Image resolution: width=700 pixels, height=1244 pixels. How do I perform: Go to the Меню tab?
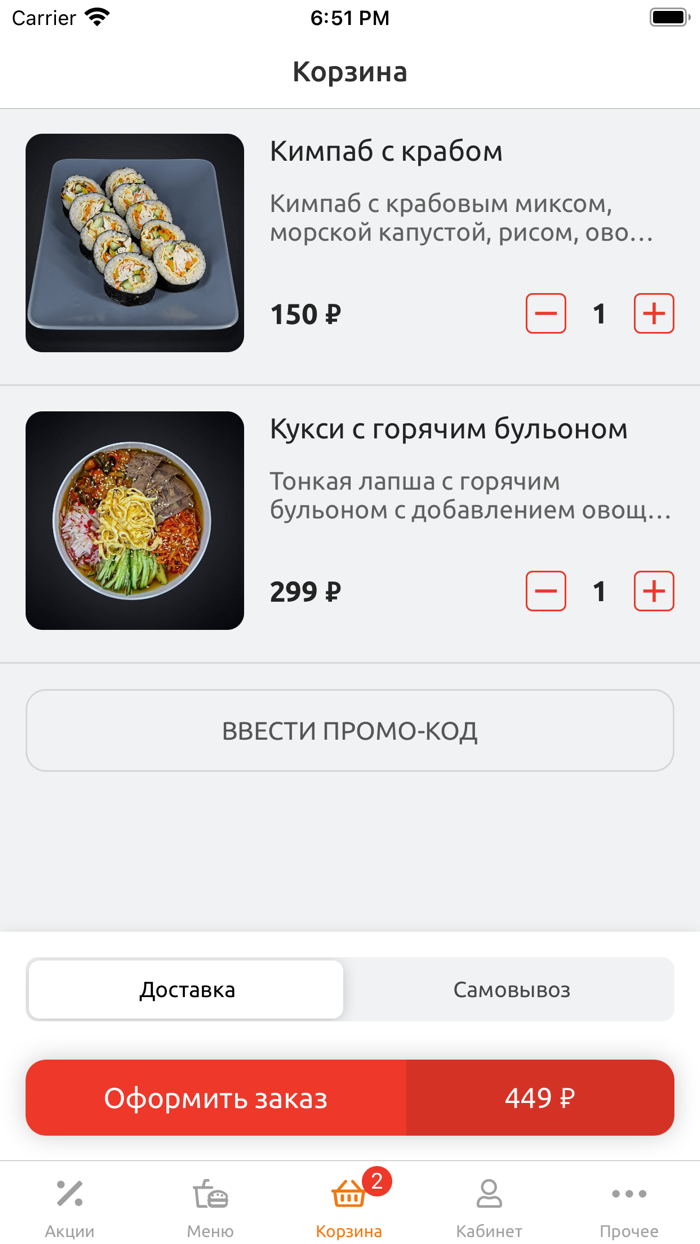(x=210, y=1207)
